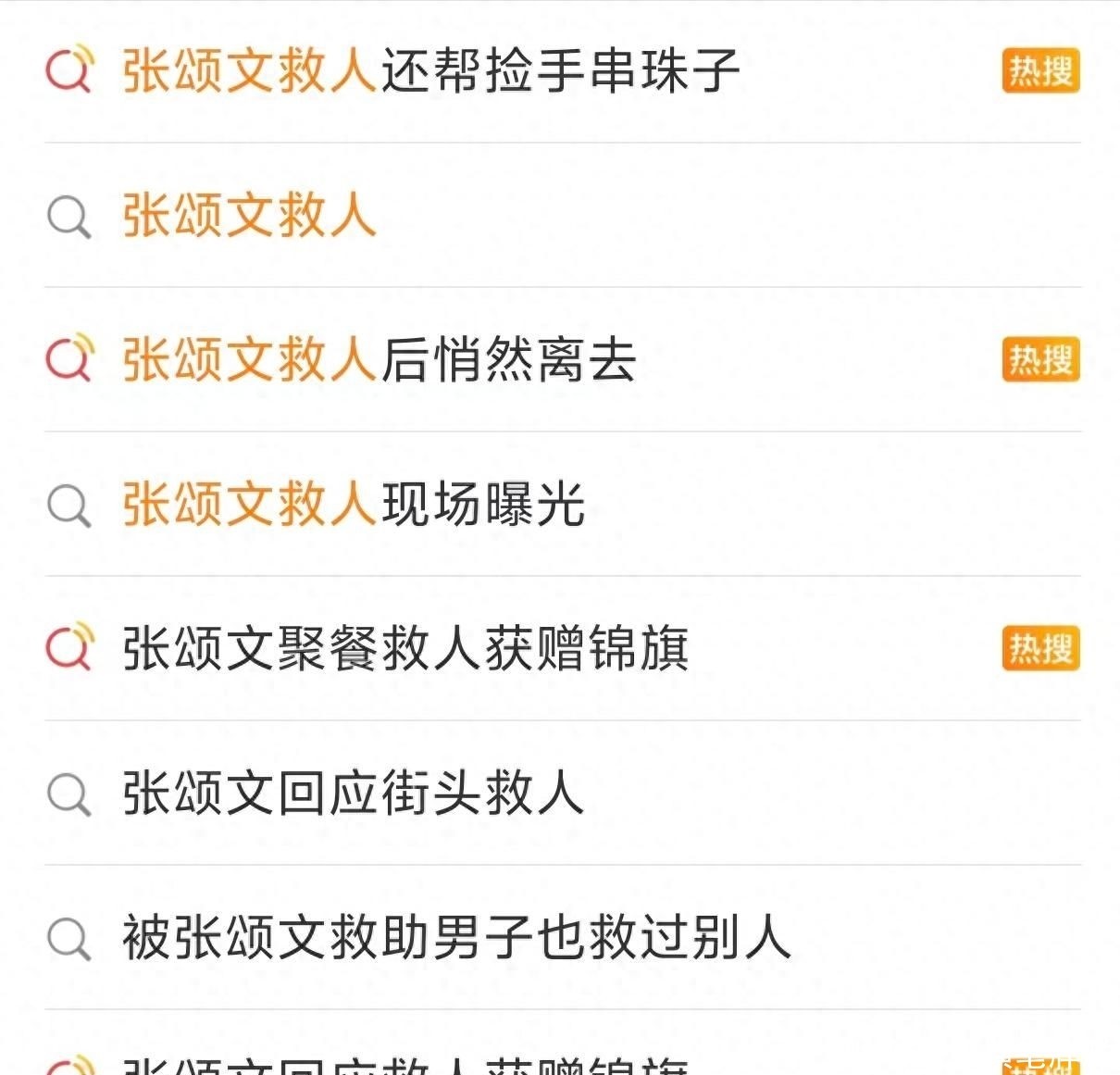Screen dimensions: 1120x1075
Task: Open suggestion 张颂文救人还帮捡手串珠子
Action: pyautogui.click(x=430, y=71)
